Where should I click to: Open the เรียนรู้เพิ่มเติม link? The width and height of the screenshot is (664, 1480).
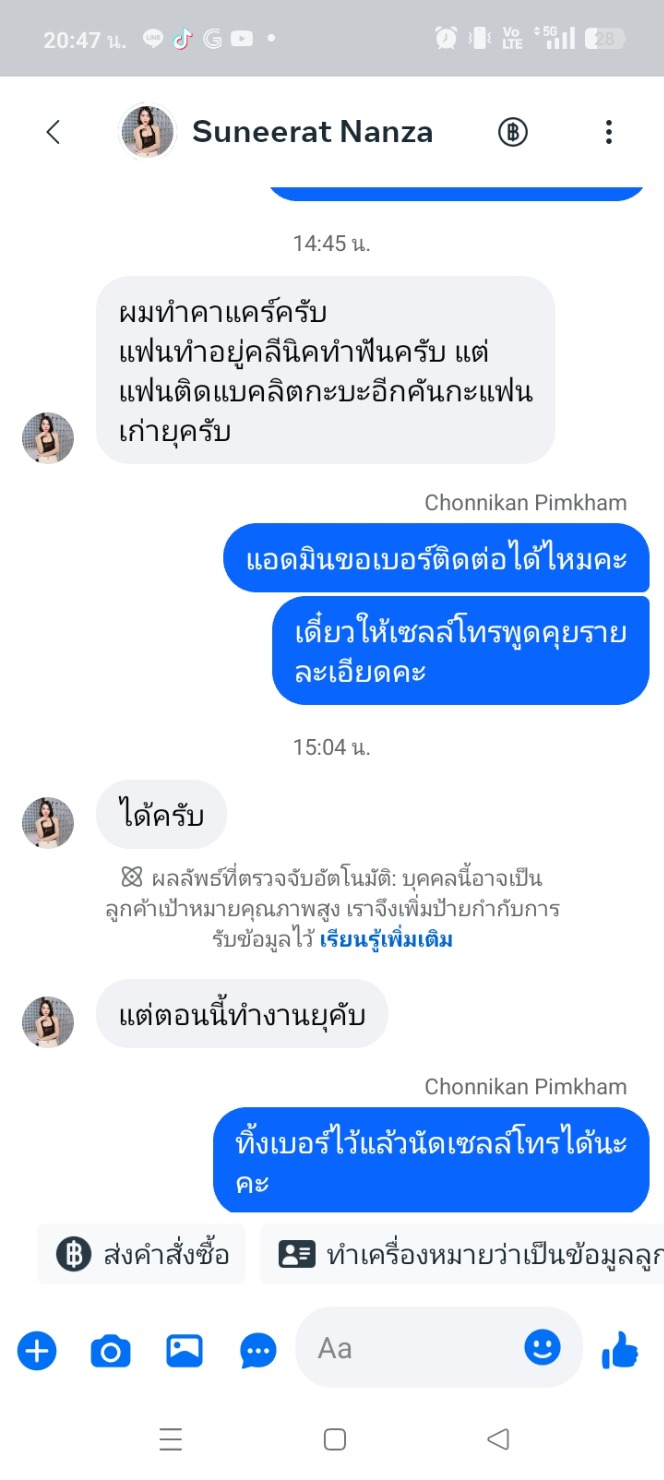(386, 940)
